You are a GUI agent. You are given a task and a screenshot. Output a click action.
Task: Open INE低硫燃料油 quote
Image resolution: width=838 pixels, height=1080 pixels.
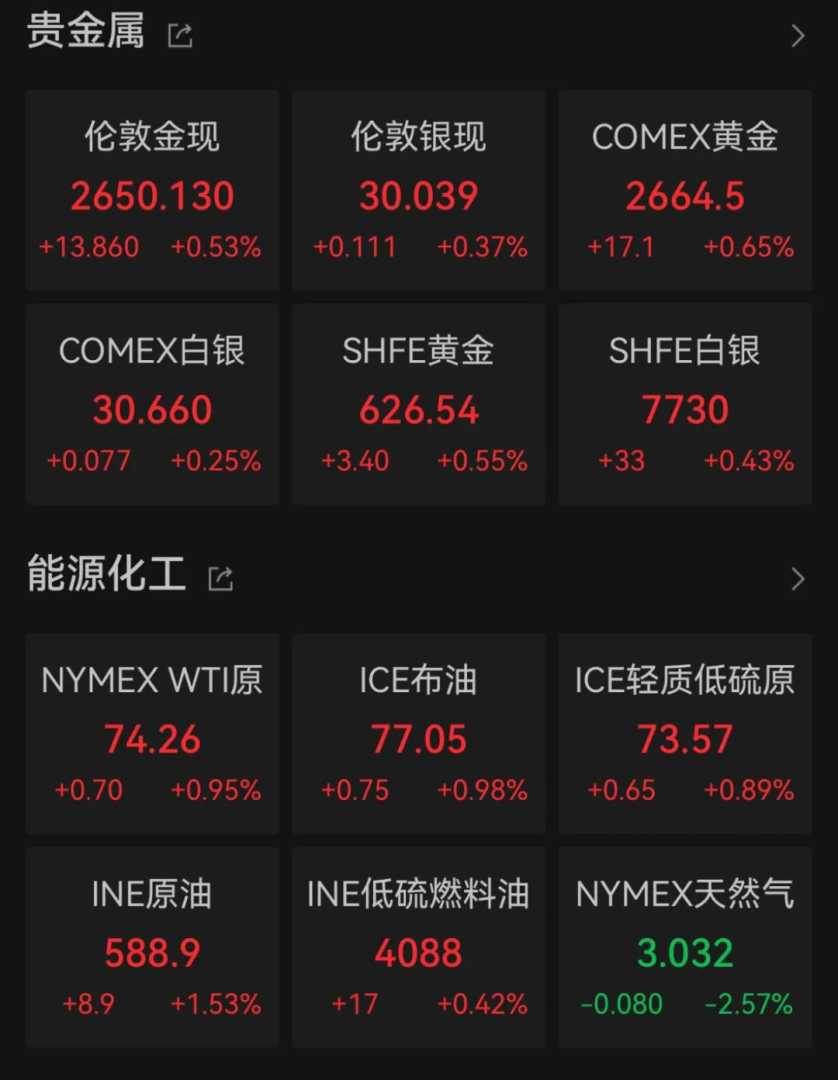pos(419,947)
